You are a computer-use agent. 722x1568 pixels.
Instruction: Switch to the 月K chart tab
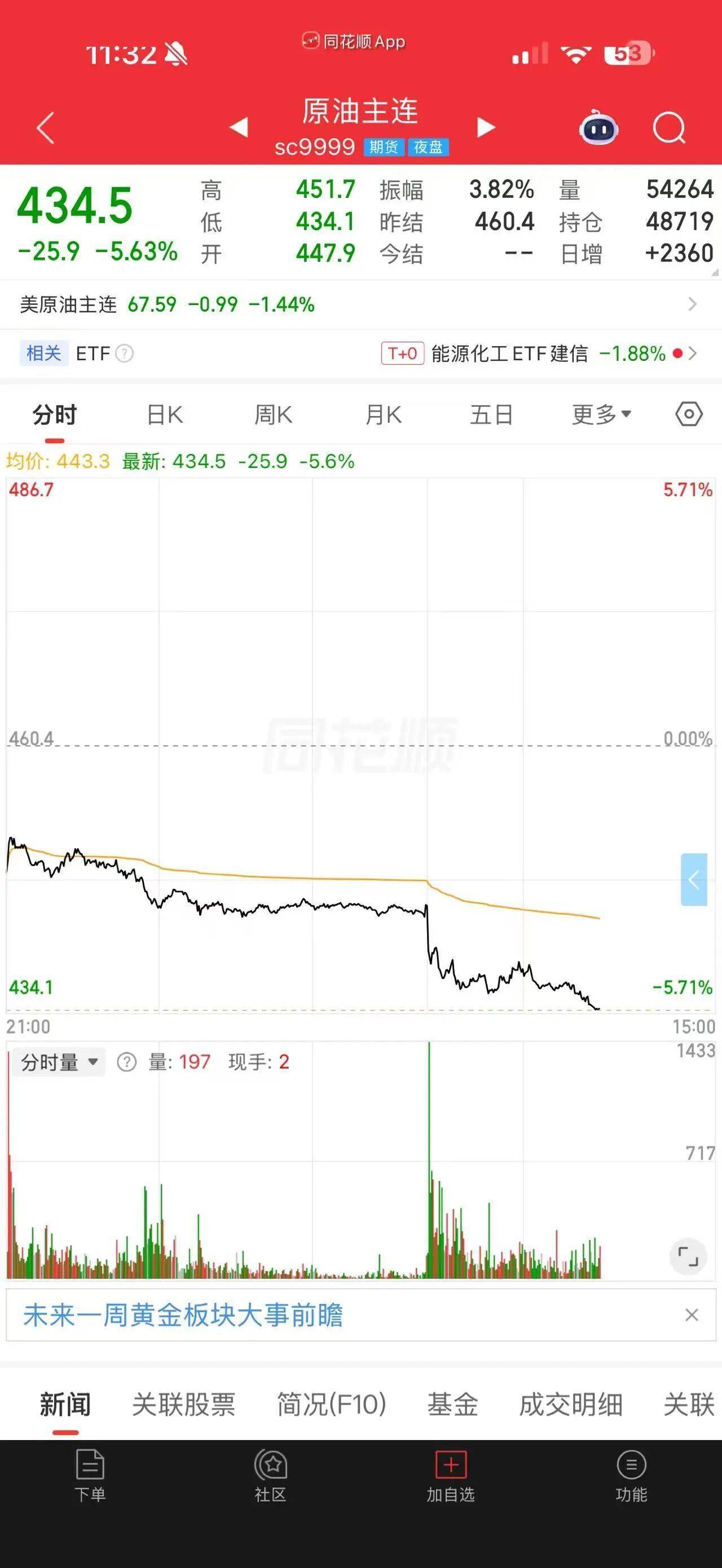383,415
